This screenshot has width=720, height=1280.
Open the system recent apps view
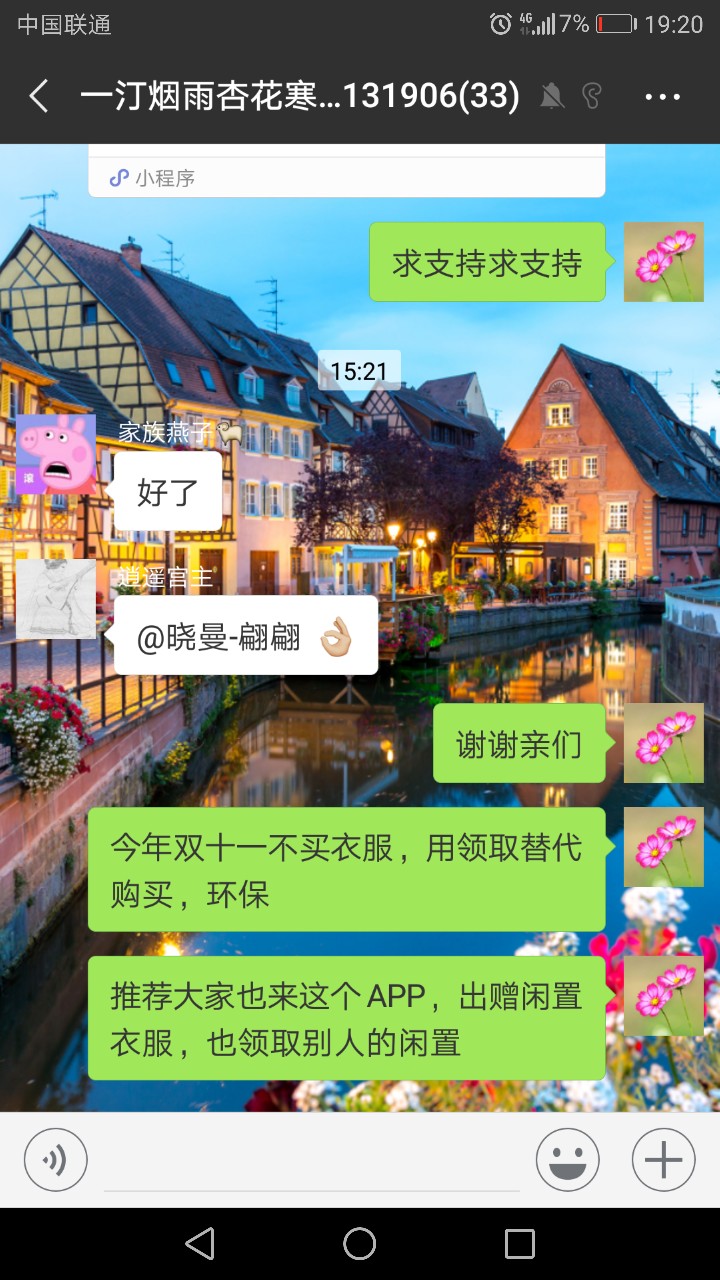tap(520, 1244)
